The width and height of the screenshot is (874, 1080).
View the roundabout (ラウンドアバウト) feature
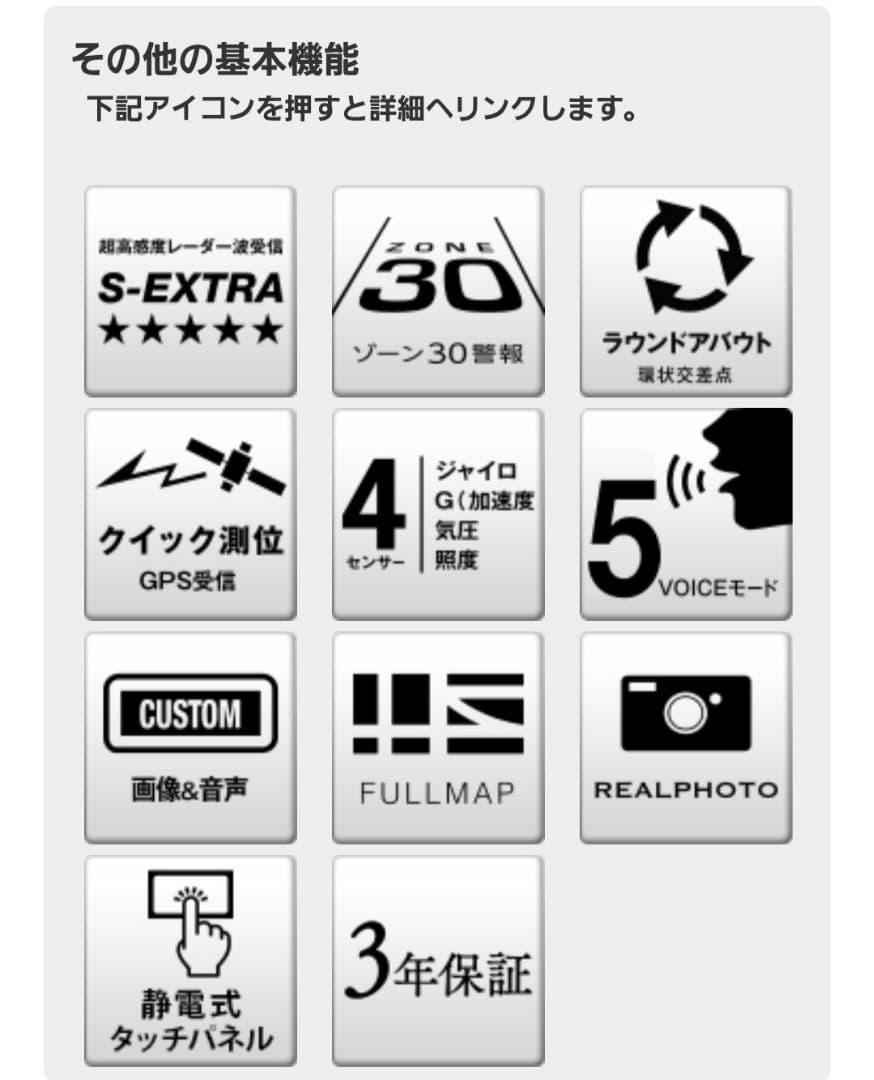[686, 291]
